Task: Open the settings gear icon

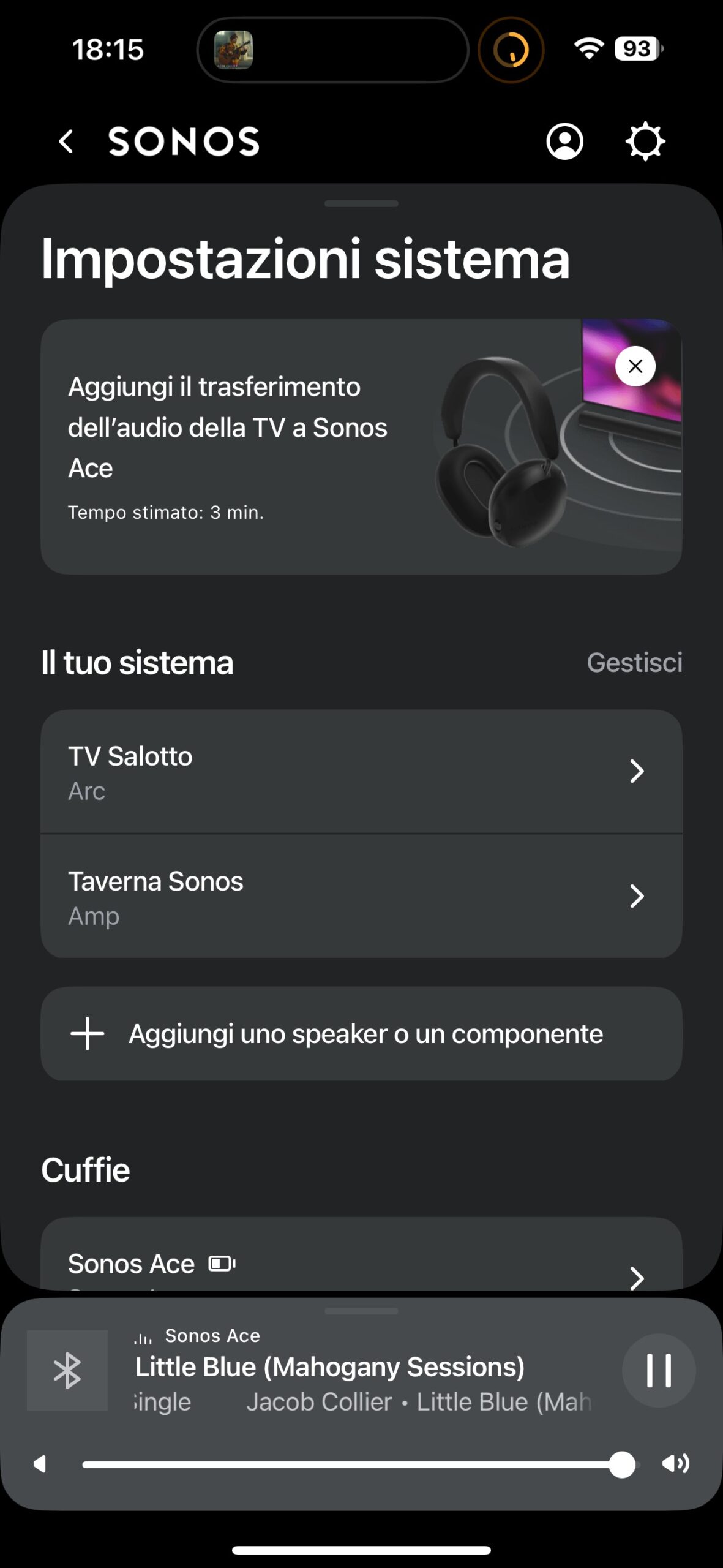Action: tap(645, 141)
